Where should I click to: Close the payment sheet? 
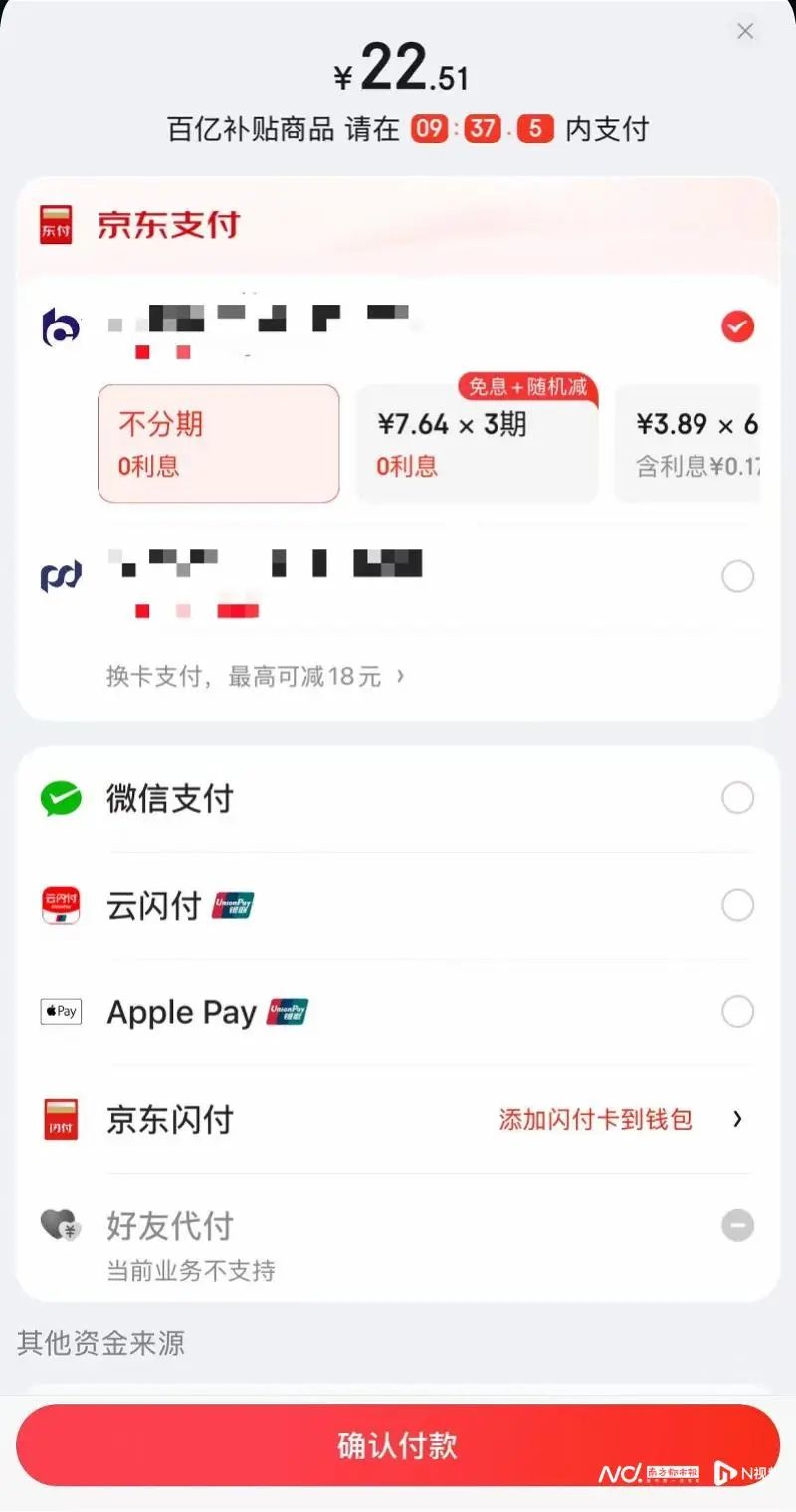[745, 32]
